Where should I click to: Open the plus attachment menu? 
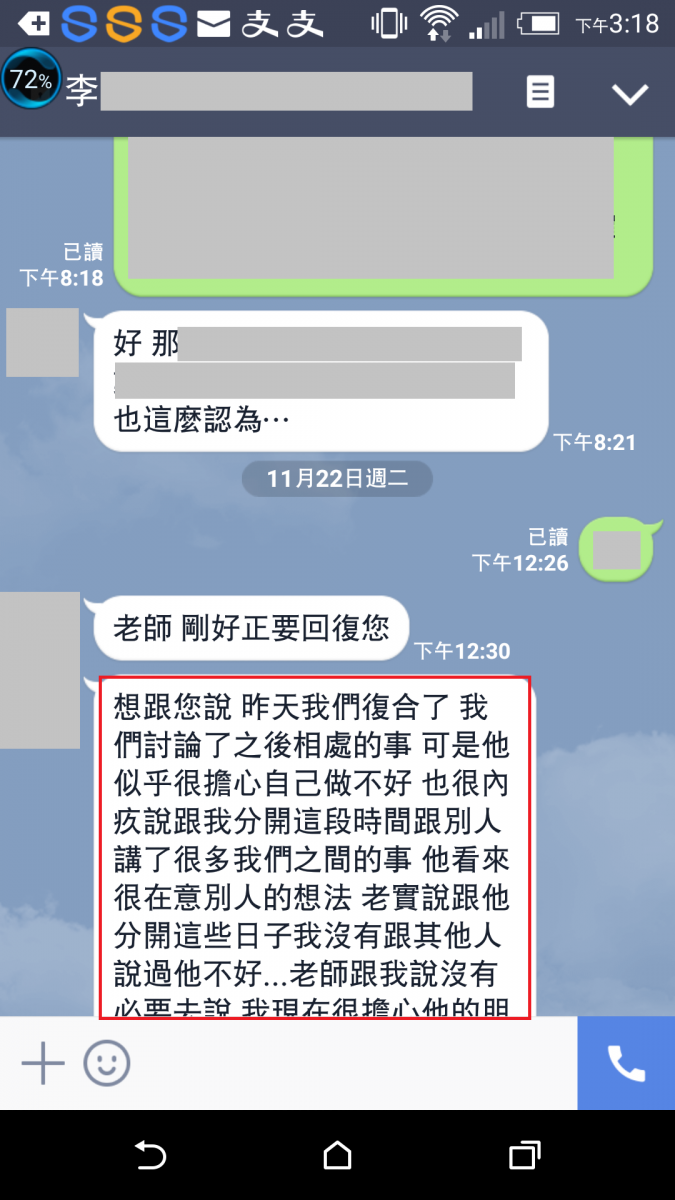point(43,1064)
